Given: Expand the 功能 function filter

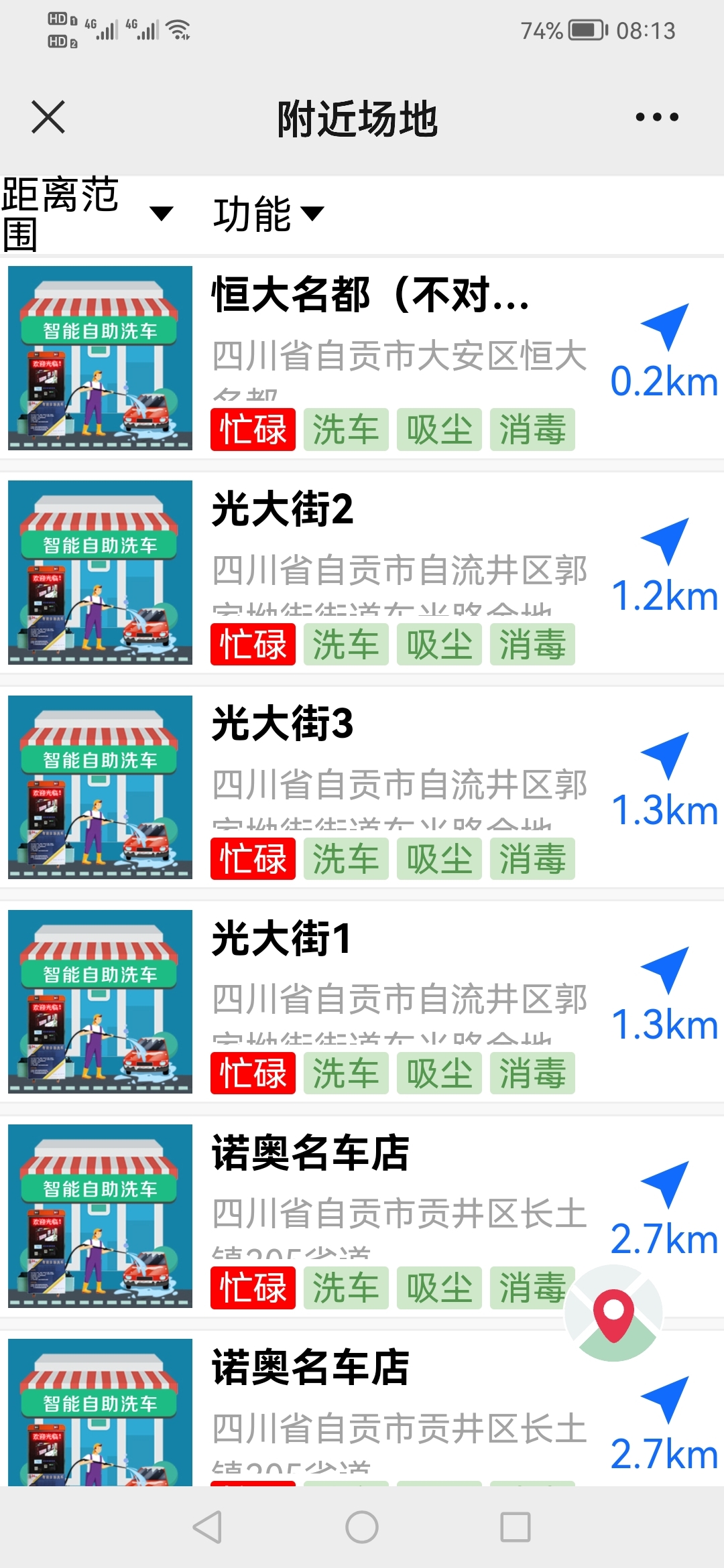Looking at the screenshot, I should (268, 214).
